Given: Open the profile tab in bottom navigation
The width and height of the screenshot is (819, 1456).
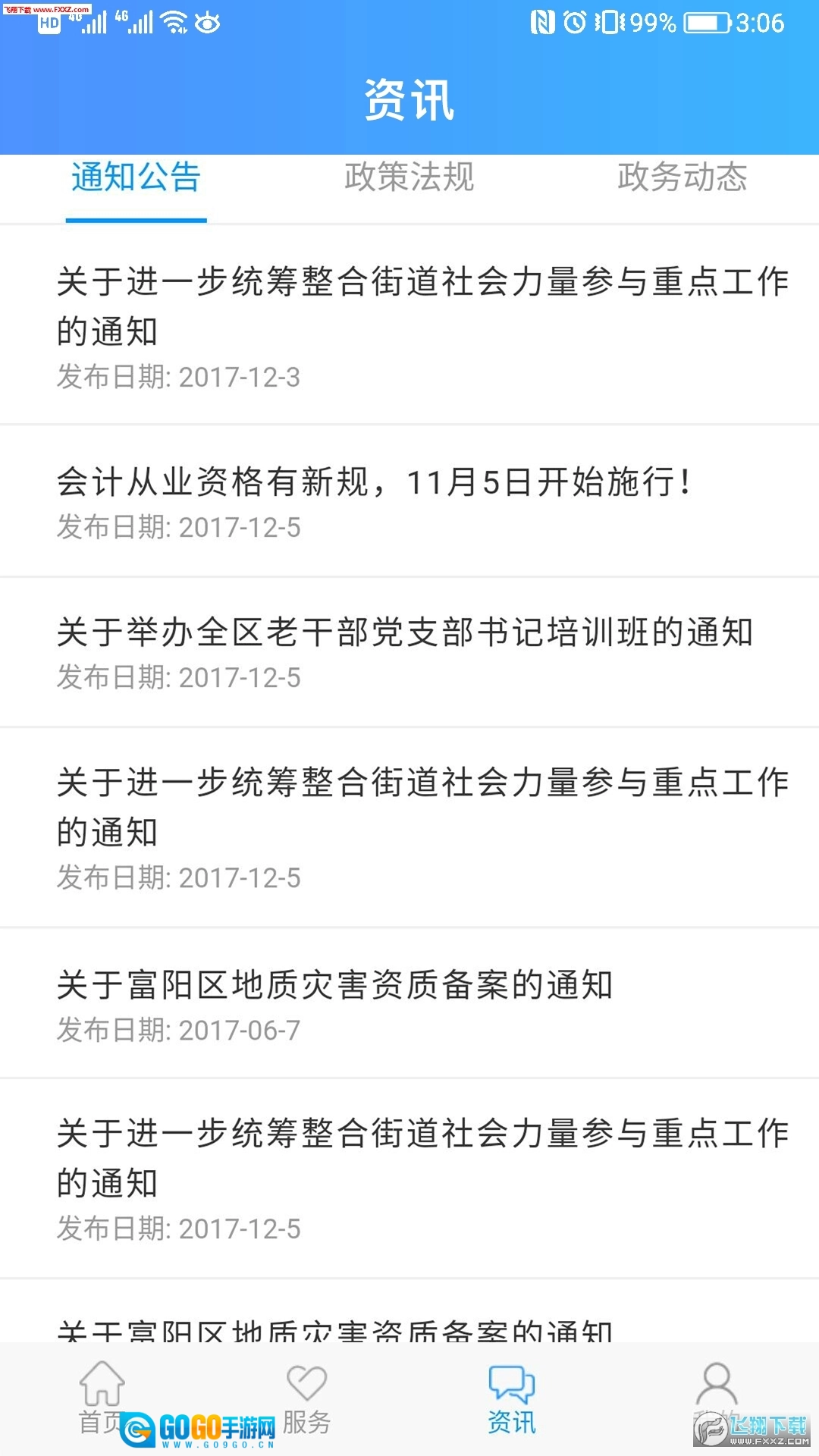Looking at the screenshot, I should click(x=716, y=1392).
